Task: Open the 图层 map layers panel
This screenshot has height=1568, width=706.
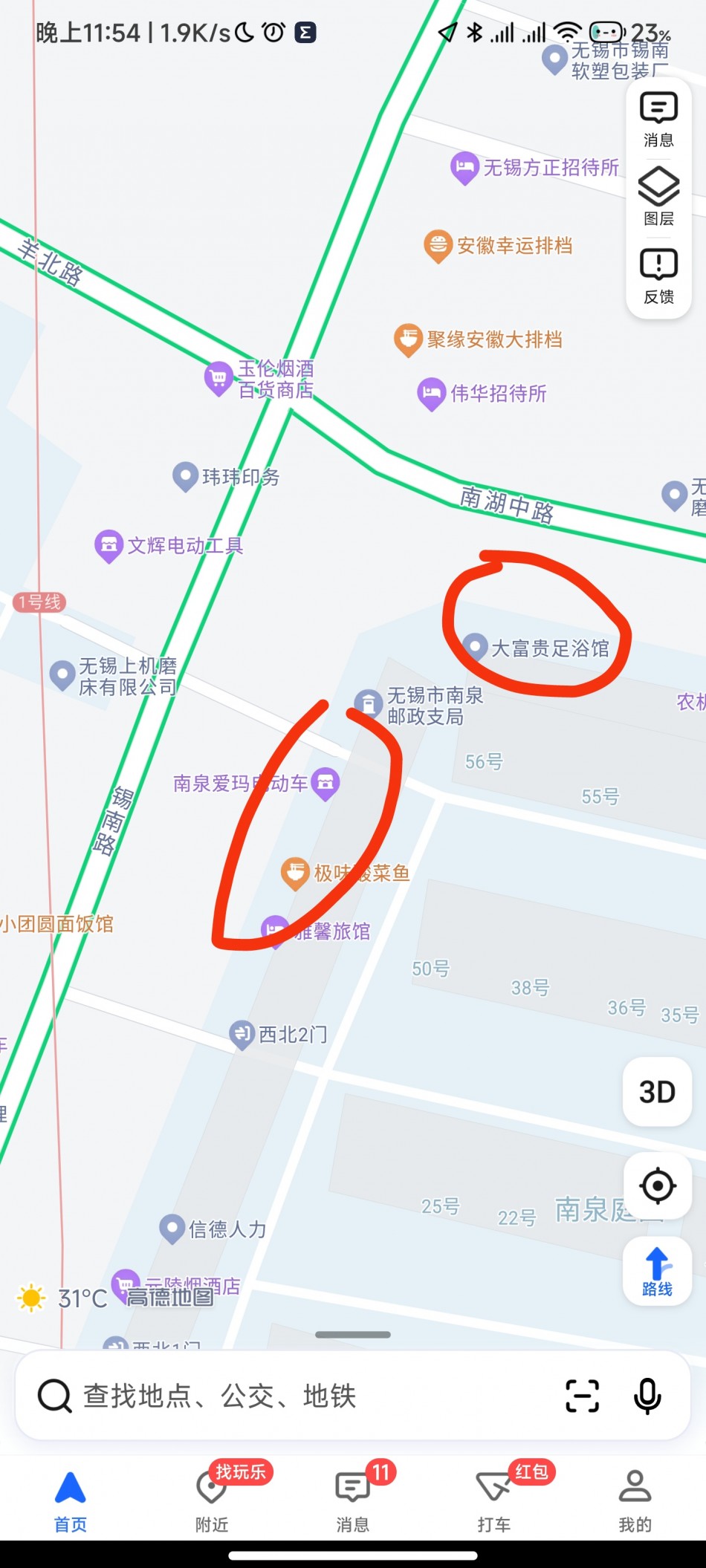Action: click(658, 197)
